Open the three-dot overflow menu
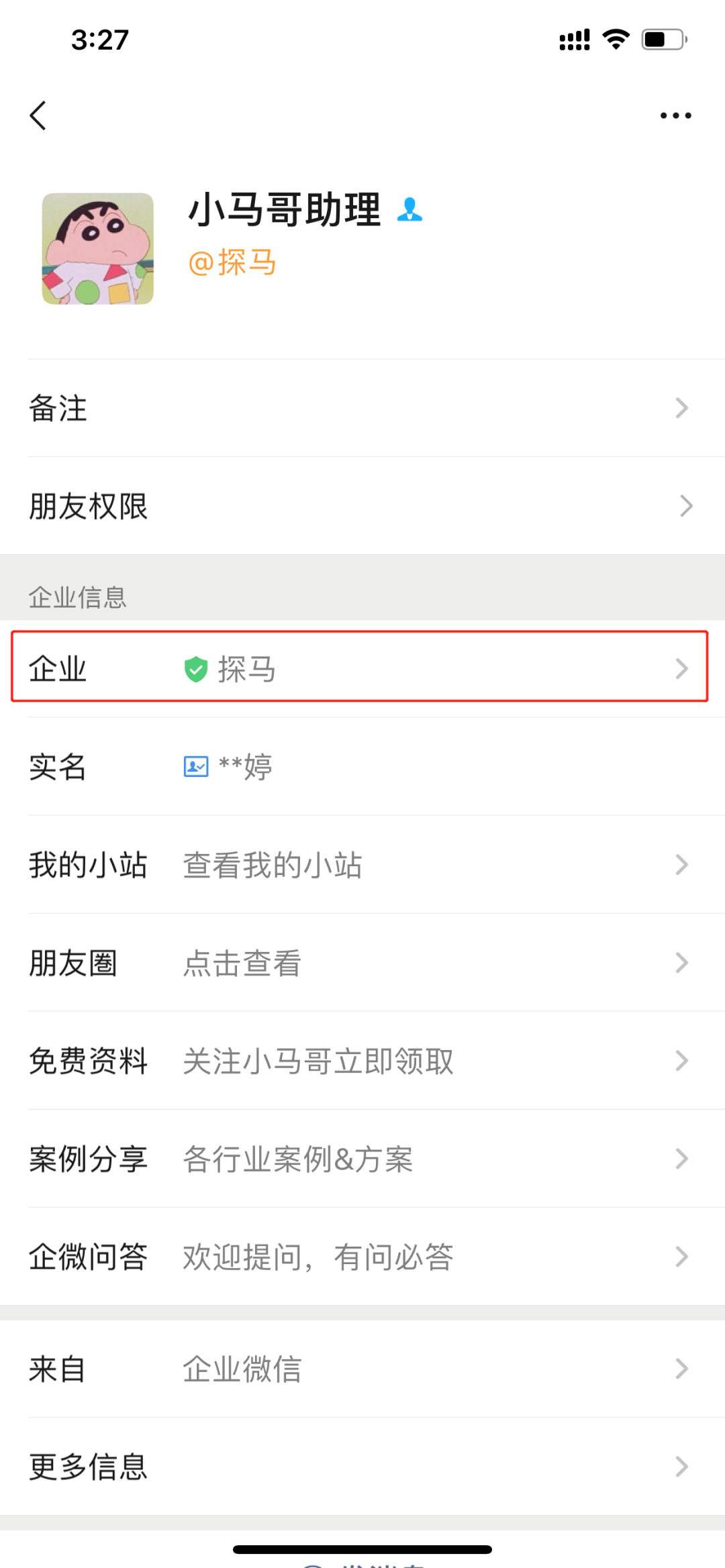The width and height of the screenshot is (725, 1568). coord(675,115)
